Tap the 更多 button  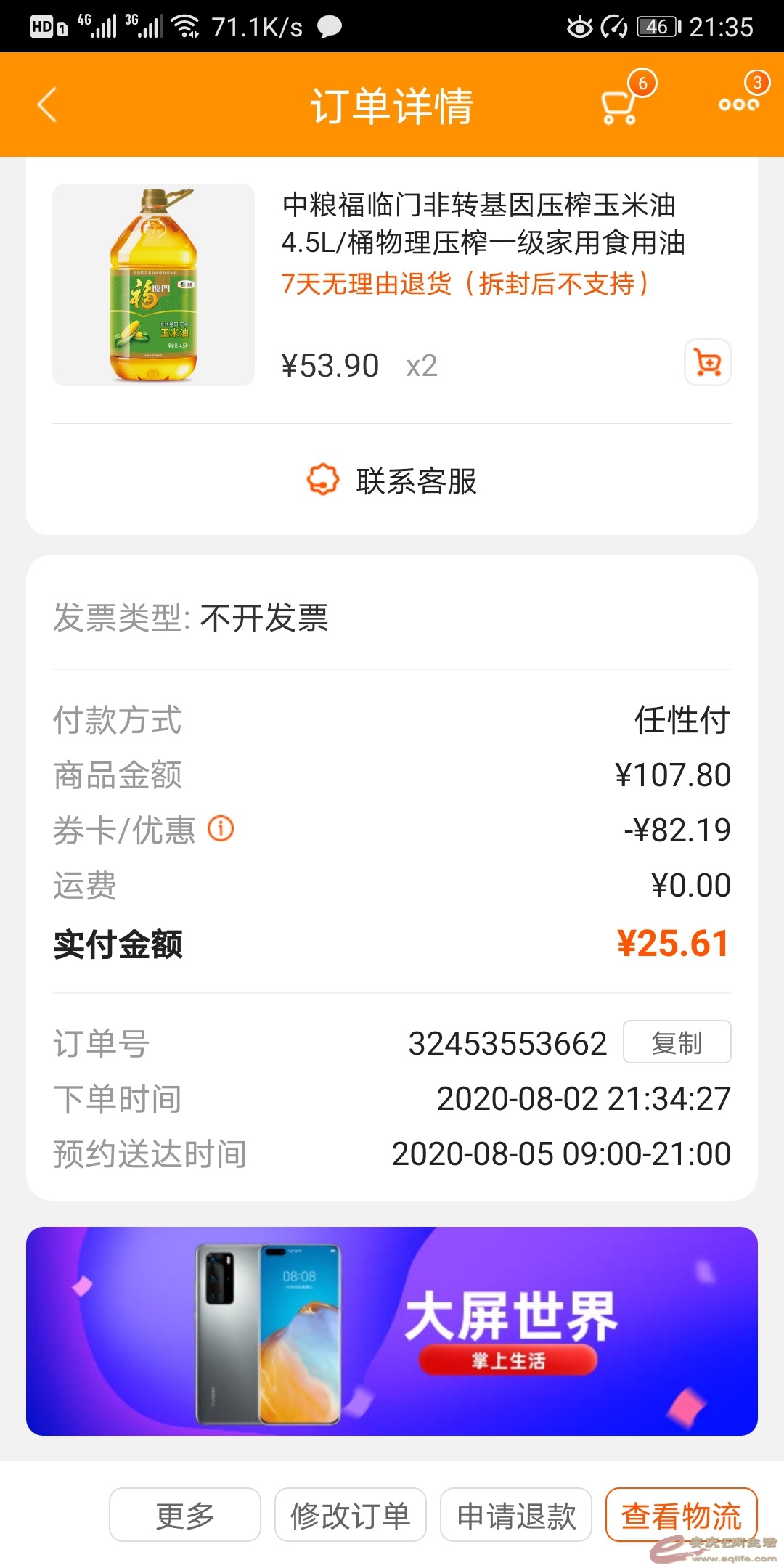185,1515
